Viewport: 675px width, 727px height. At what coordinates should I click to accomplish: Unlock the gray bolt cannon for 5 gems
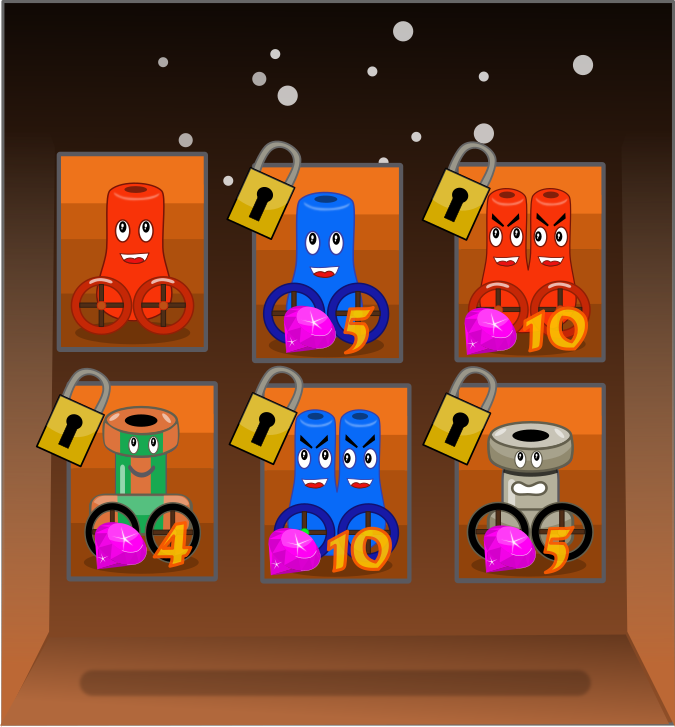pos(530,484)
